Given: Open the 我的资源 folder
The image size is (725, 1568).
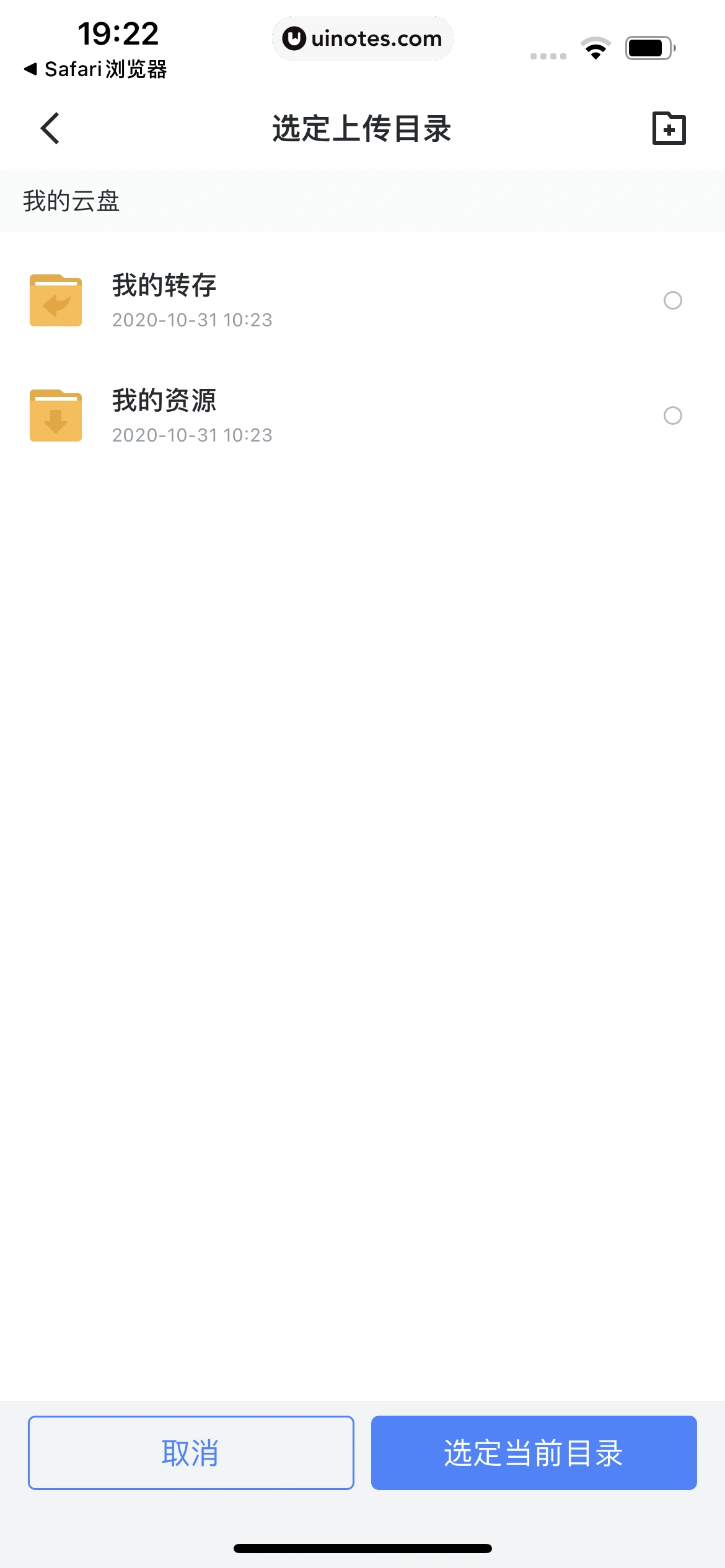Looking at the screenshot, I should pyautogui.click(x=164, y=415).
